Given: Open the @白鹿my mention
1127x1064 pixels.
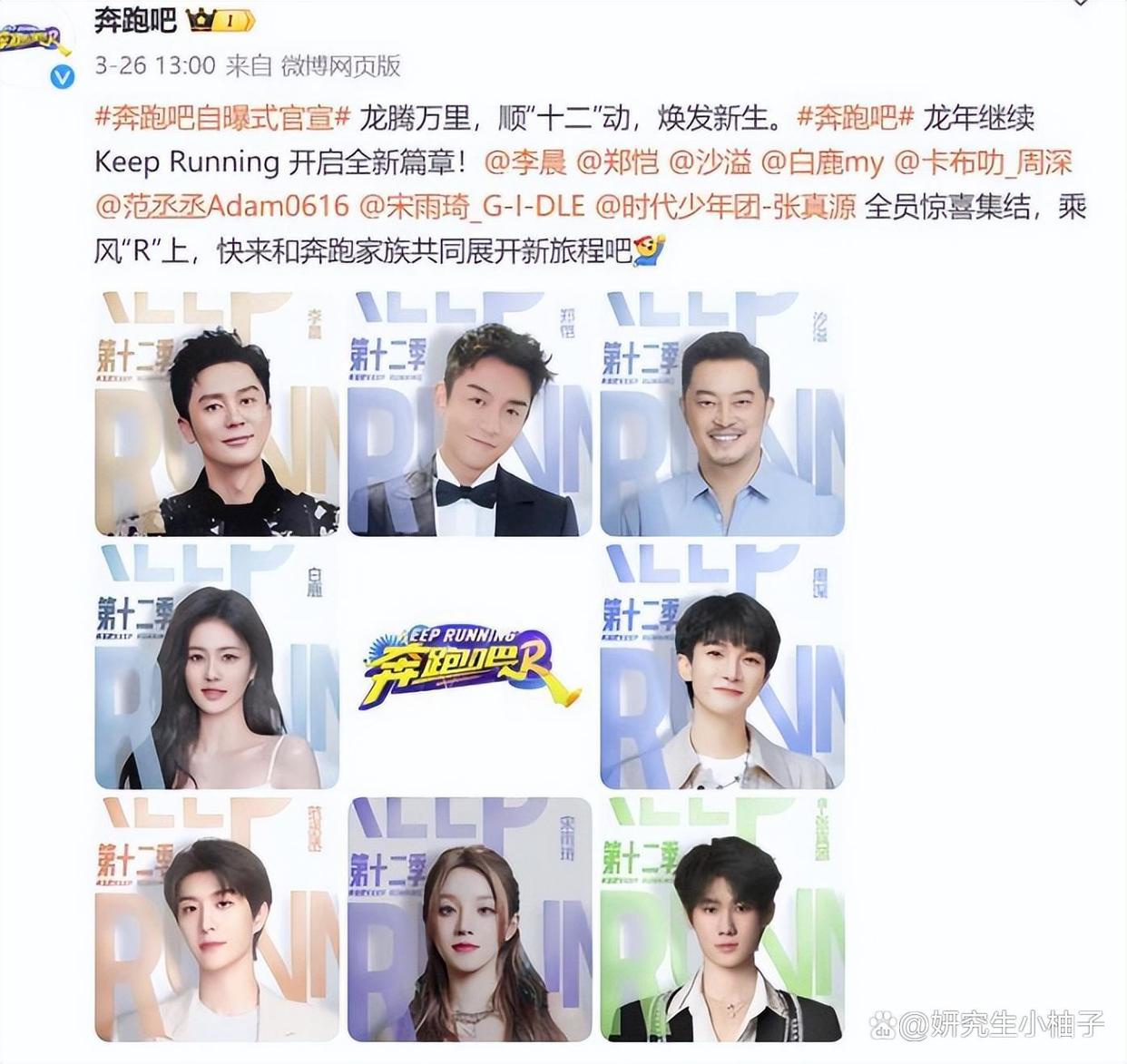Looking at the screenshot, I should click(822, 162).
